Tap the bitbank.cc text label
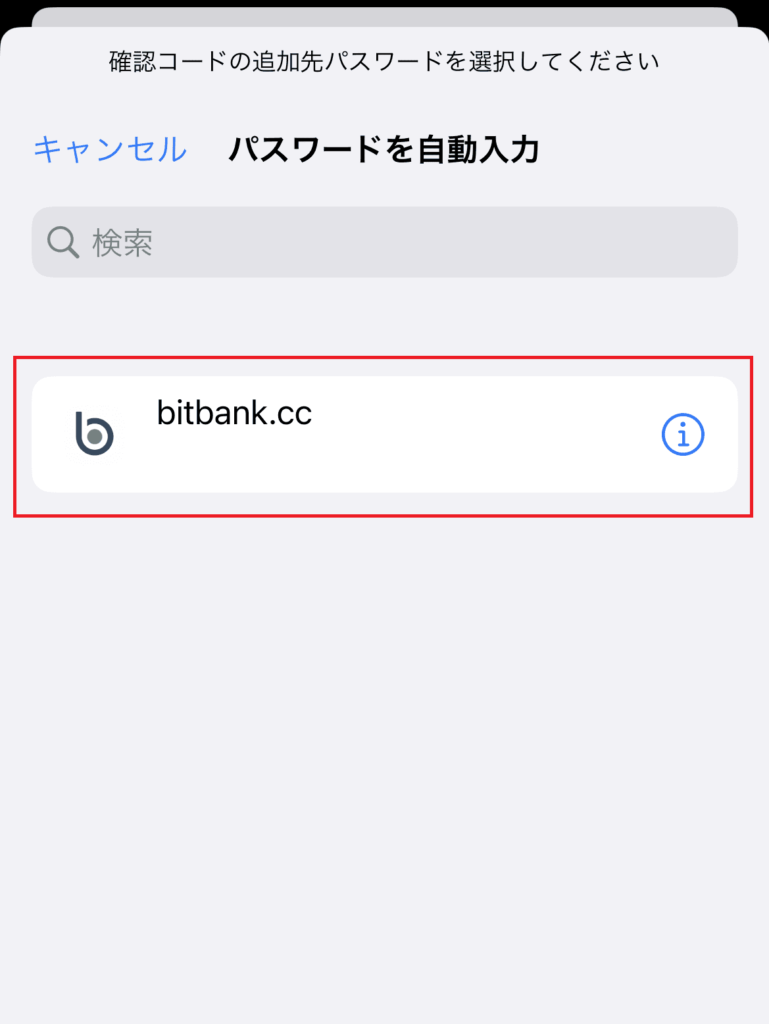Image resolution: width=769 pixels, height=1024 pixels. coord(234,414)
